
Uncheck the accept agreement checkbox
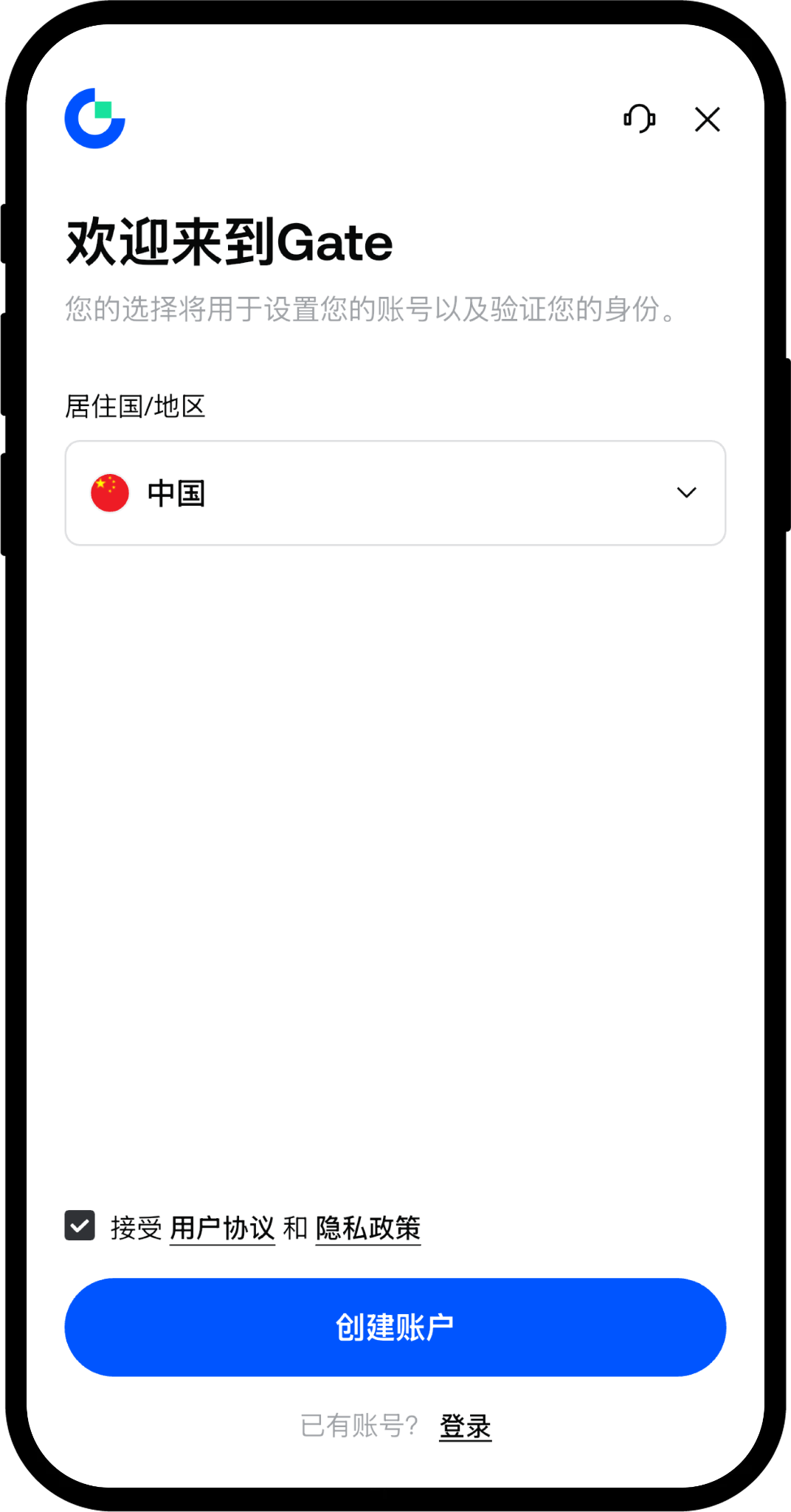pos(80,1226)
